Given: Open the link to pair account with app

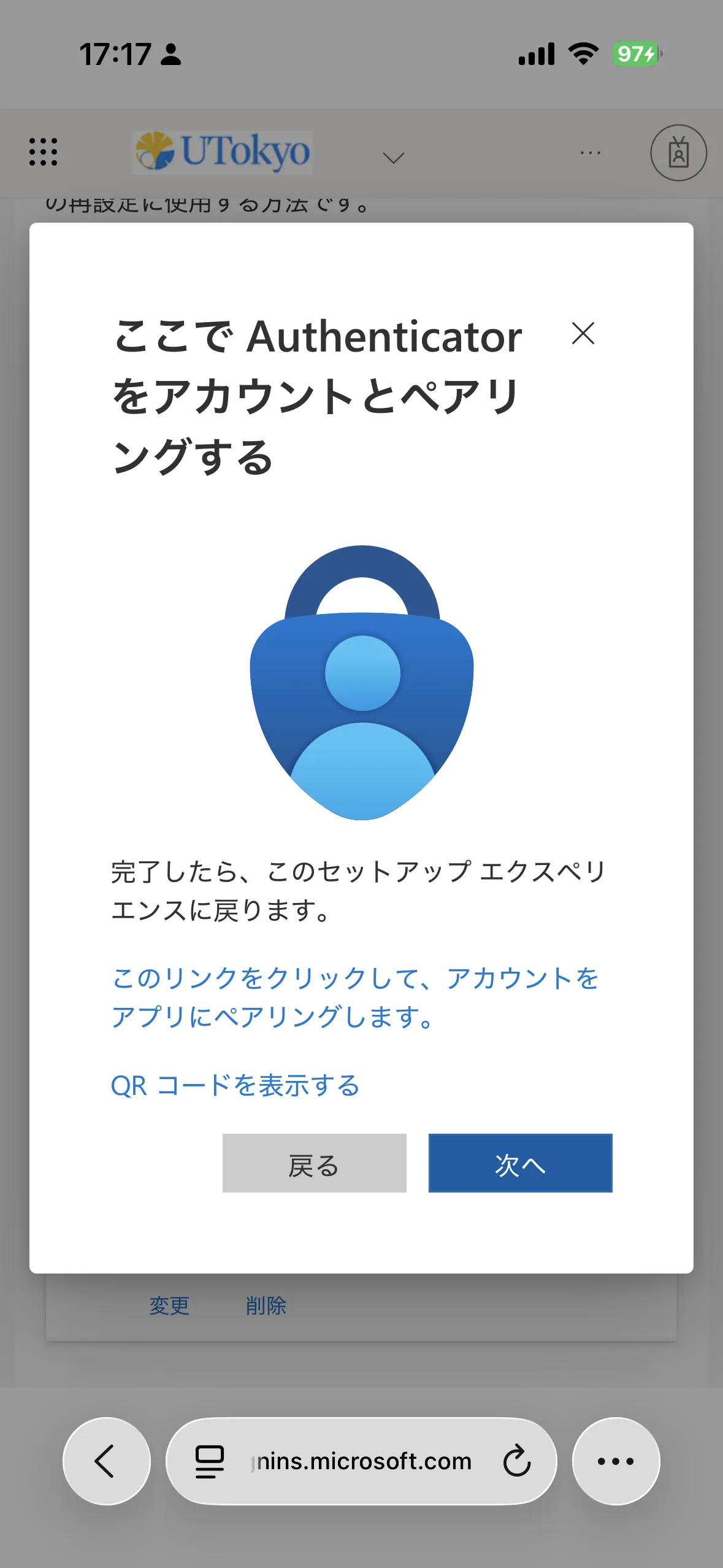Looking at the screenshot, I should [x=354, y=997].
